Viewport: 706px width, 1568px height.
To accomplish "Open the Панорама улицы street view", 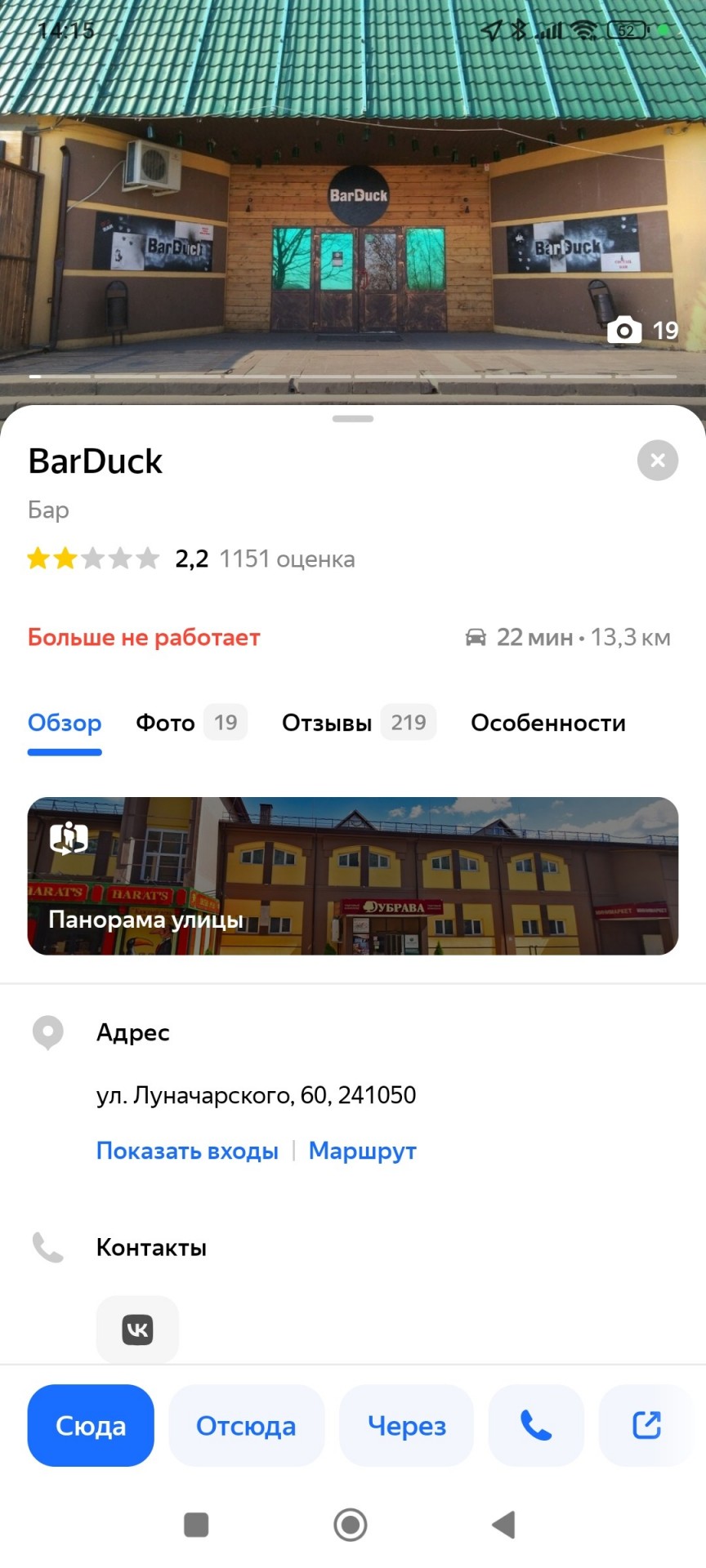I will (352, 875).
